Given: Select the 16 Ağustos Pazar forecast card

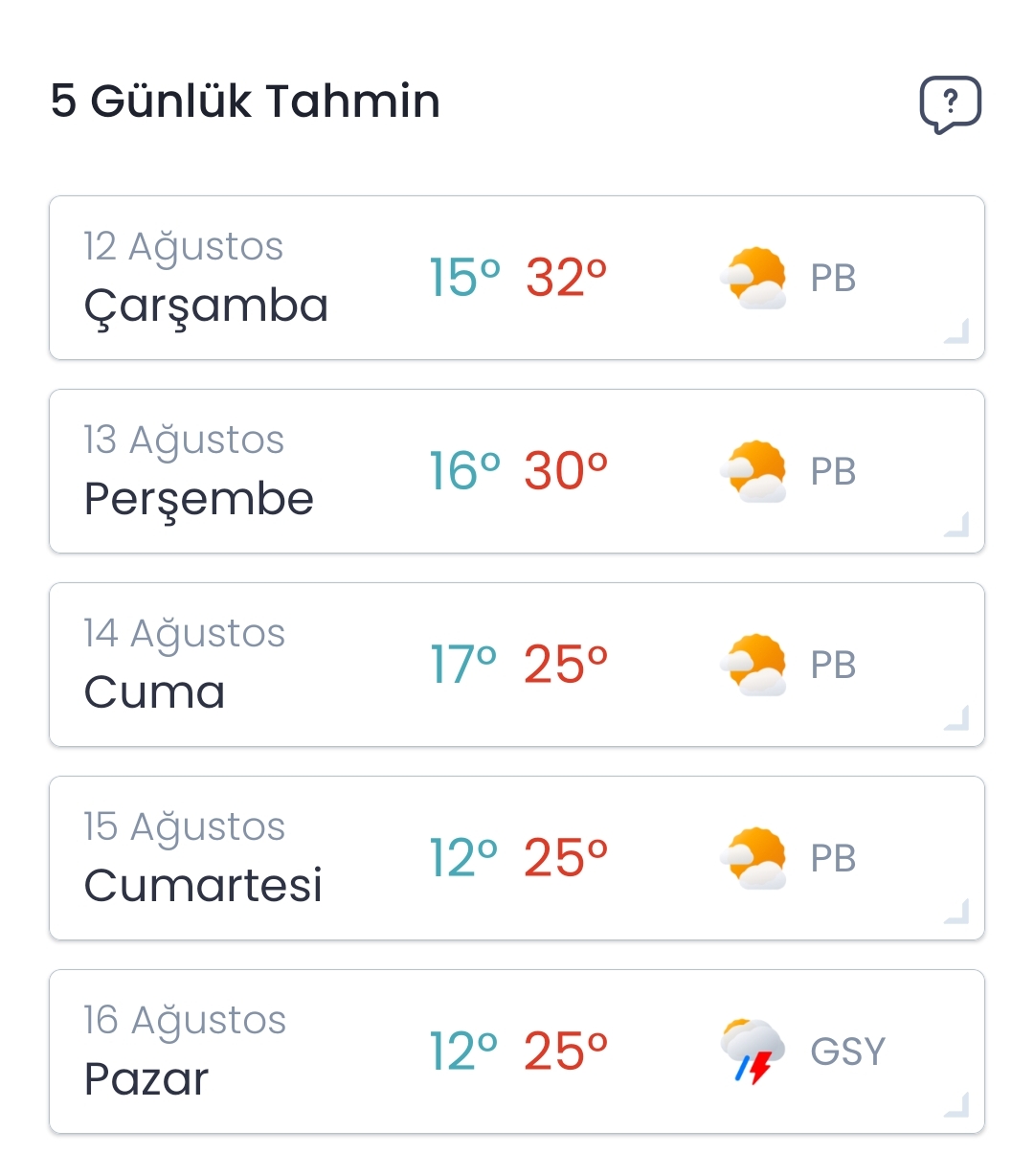Looking at the screenshot, I should pyautogui.click(x=517, y=1052).
